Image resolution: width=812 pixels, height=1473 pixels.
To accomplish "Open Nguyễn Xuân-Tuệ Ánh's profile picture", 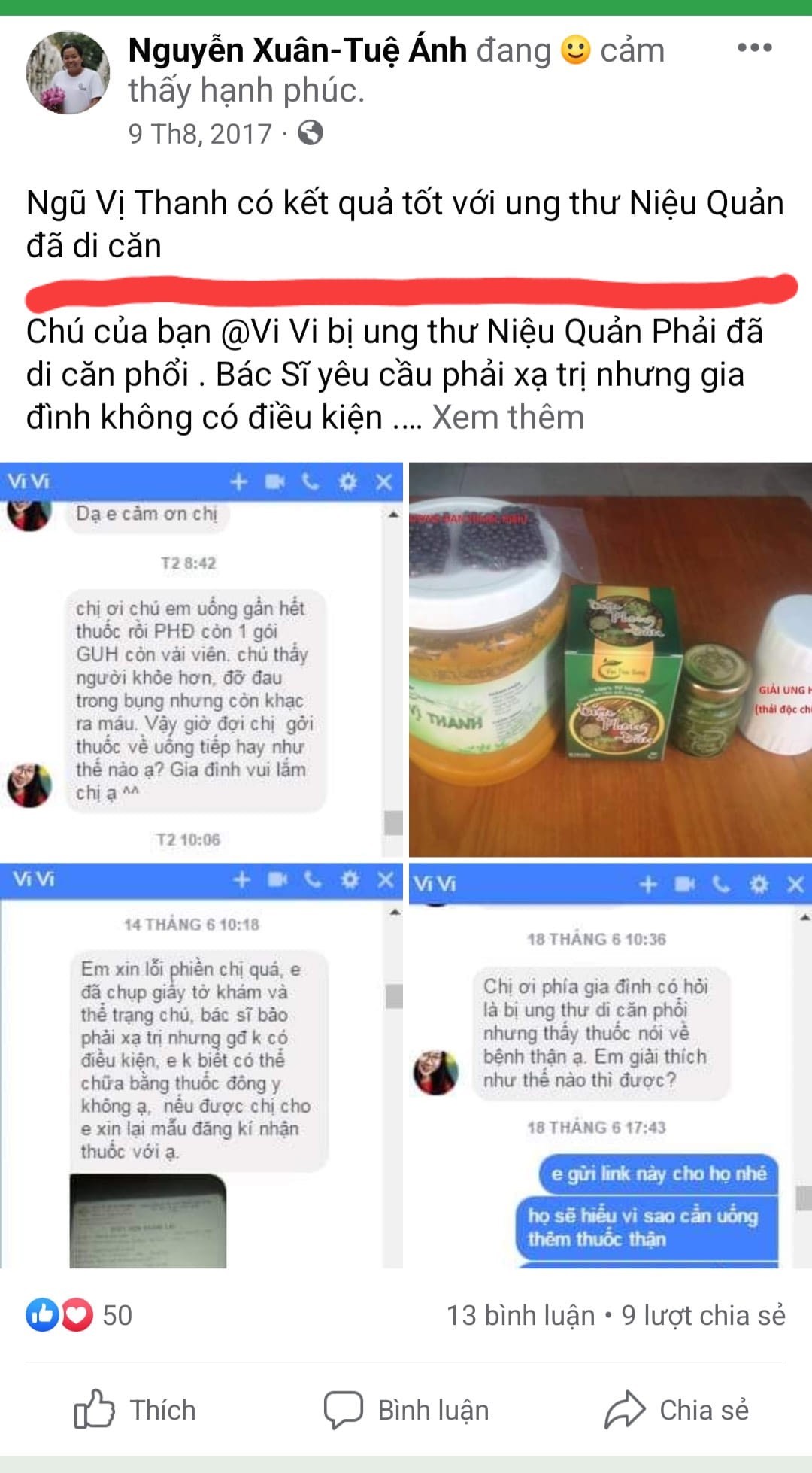I will 68,73.
